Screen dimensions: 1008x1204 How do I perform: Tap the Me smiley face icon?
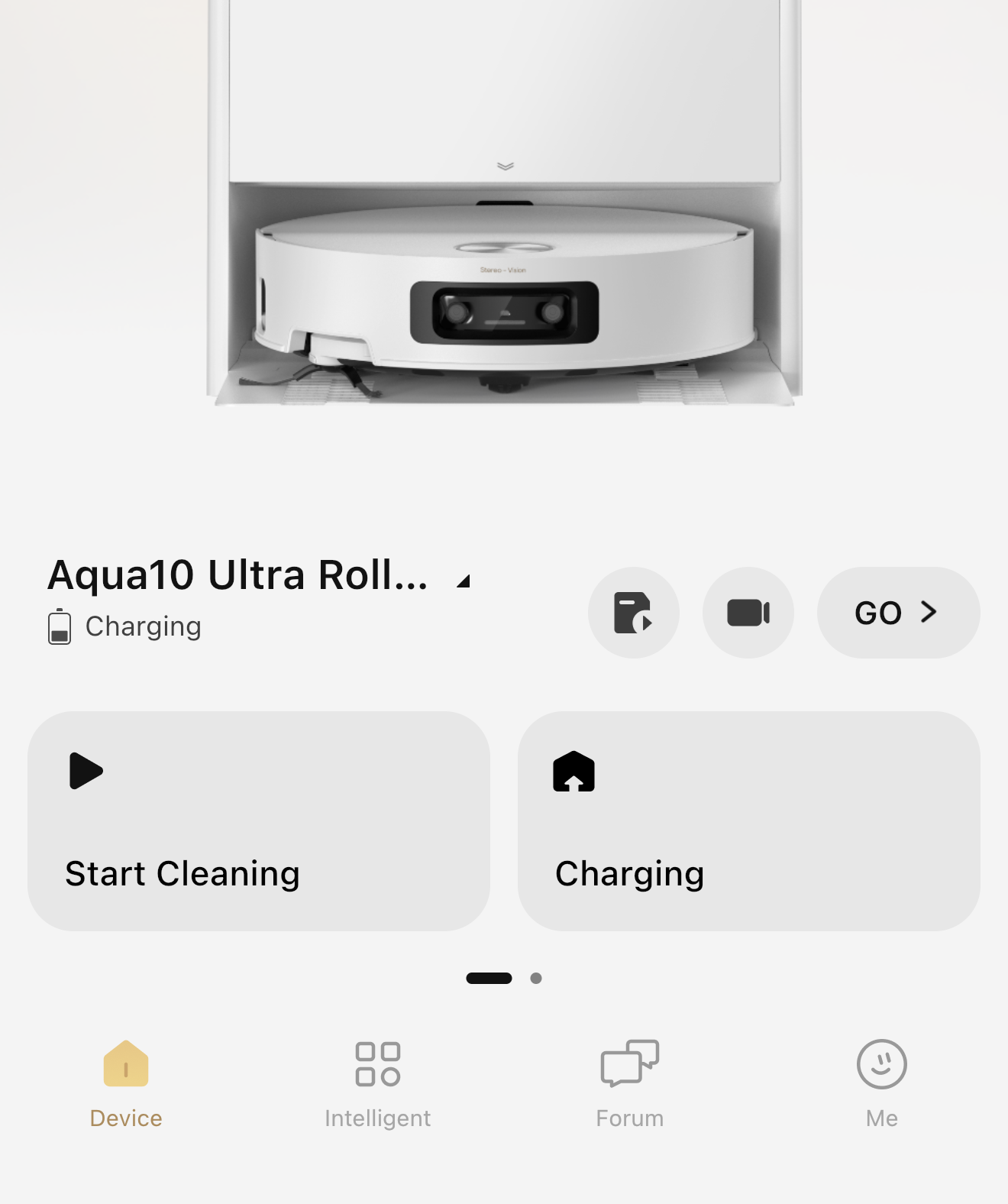pos(882,1063)
